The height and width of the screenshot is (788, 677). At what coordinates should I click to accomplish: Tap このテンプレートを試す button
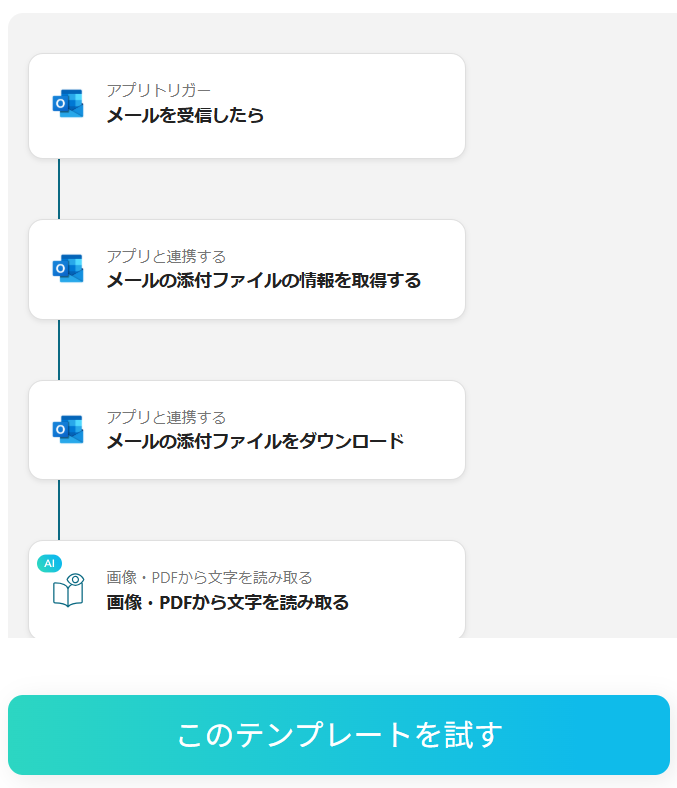click(338, 735)
